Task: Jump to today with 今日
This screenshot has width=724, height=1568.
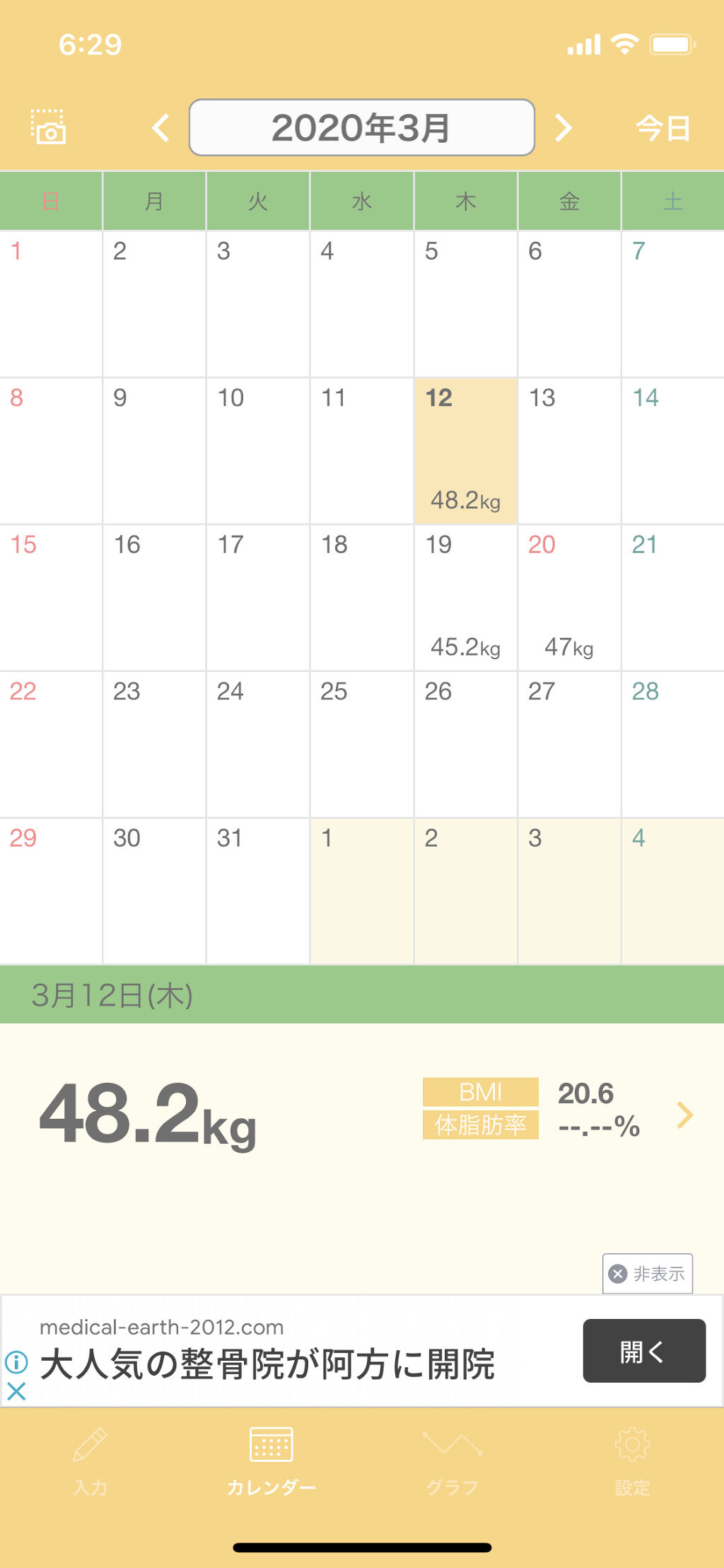Action: click(x=662, y=128)
